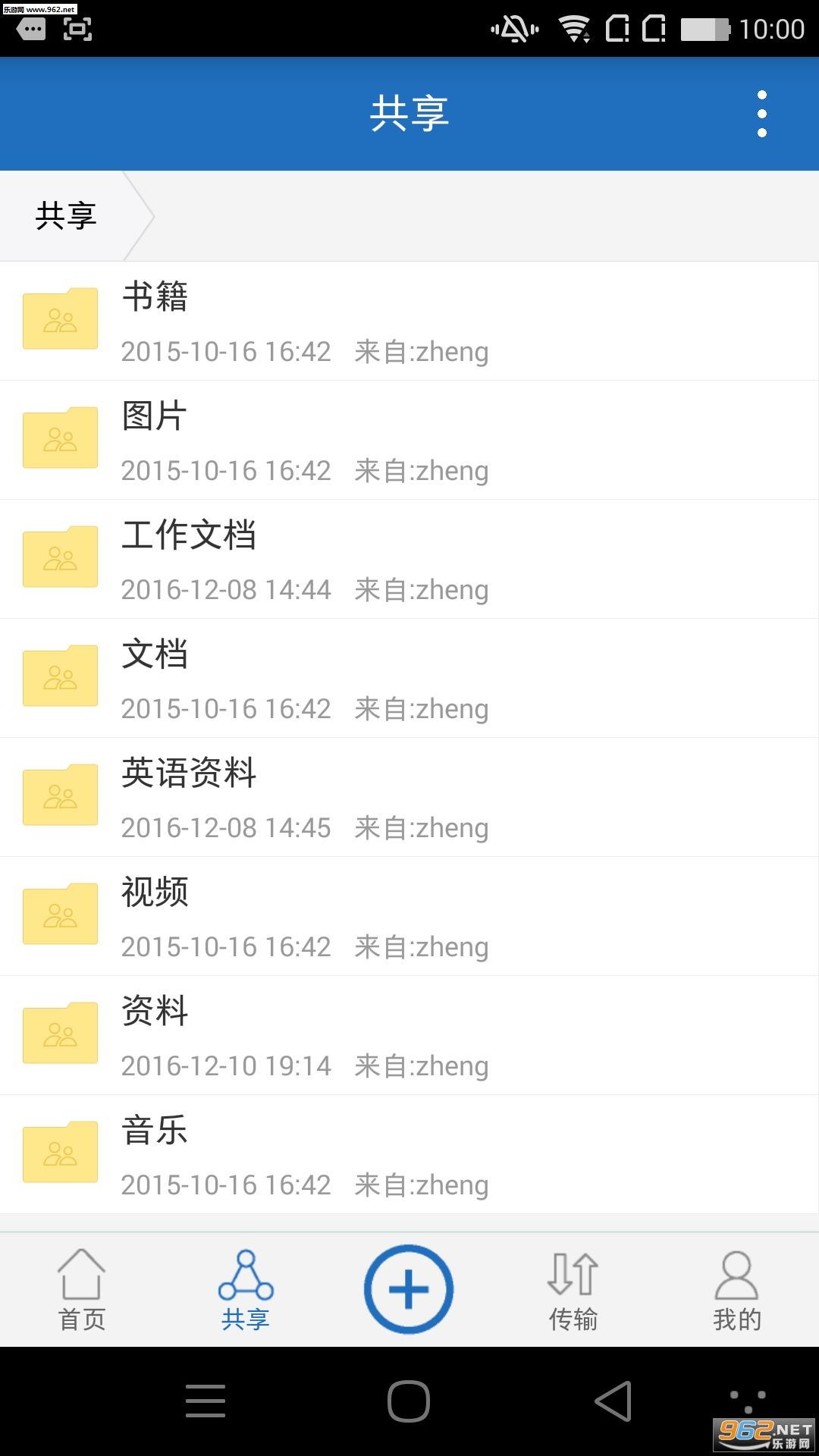Switch to the 传输 tab
The width and height of the screenshot is (819, 1456).
pyautogui.click(x=573, y=1290)
